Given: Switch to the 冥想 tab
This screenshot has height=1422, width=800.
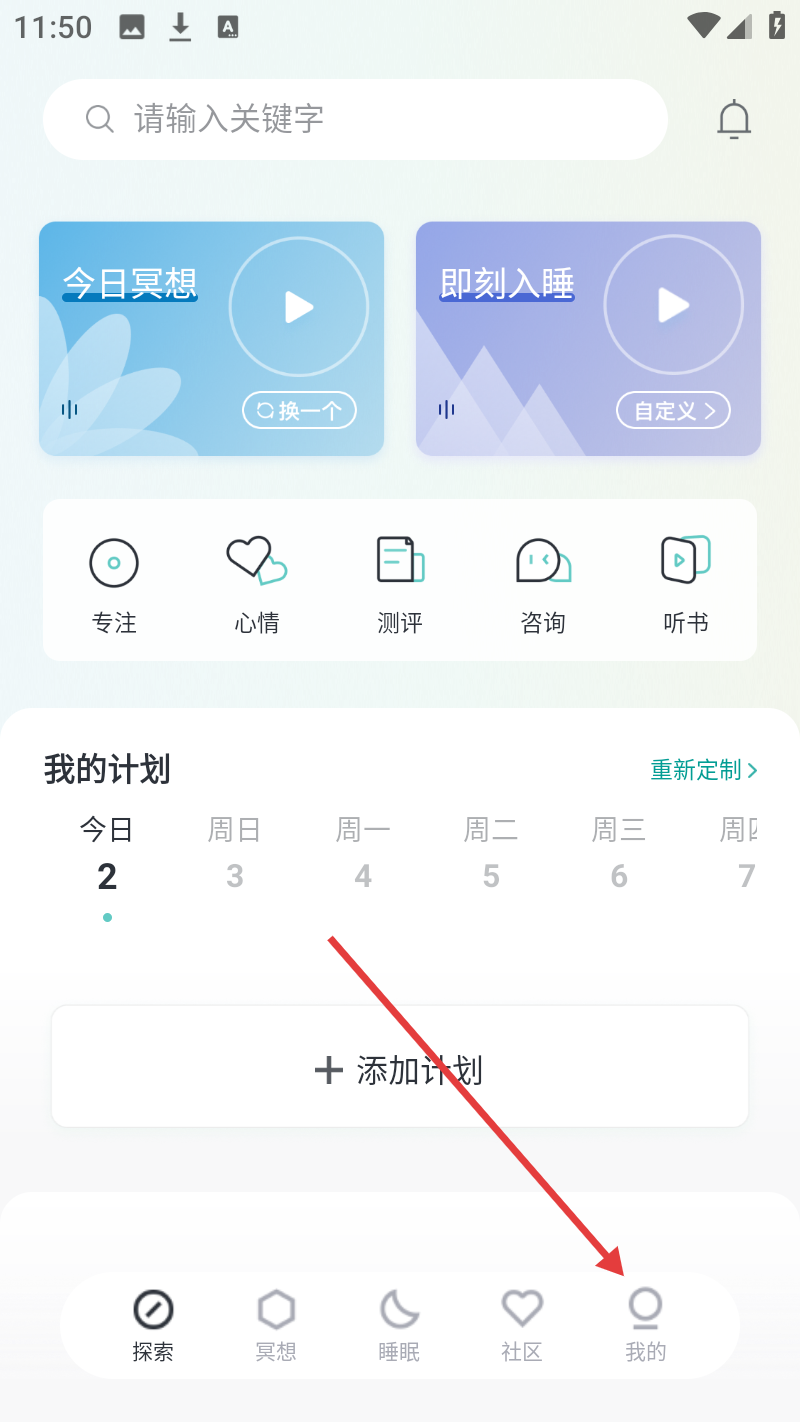Looking at the screenshot, I should [276, 1325].
